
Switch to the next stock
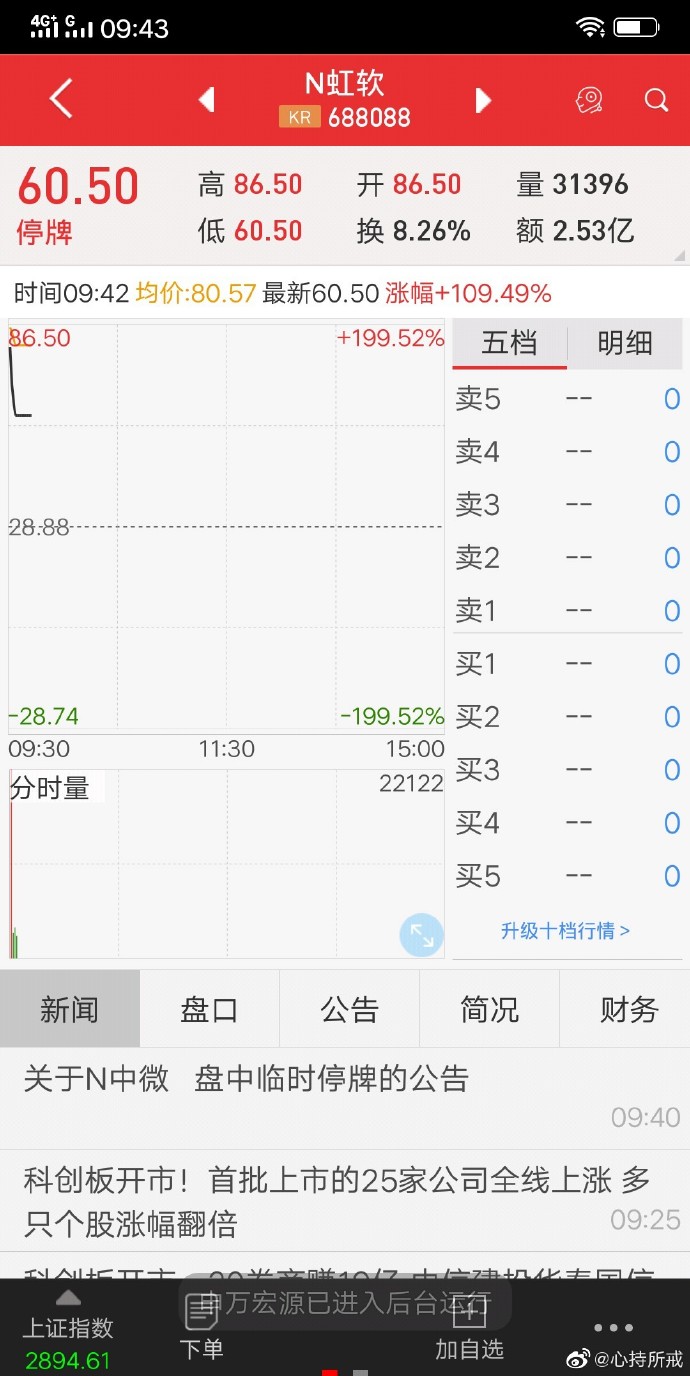click(483, 100)
